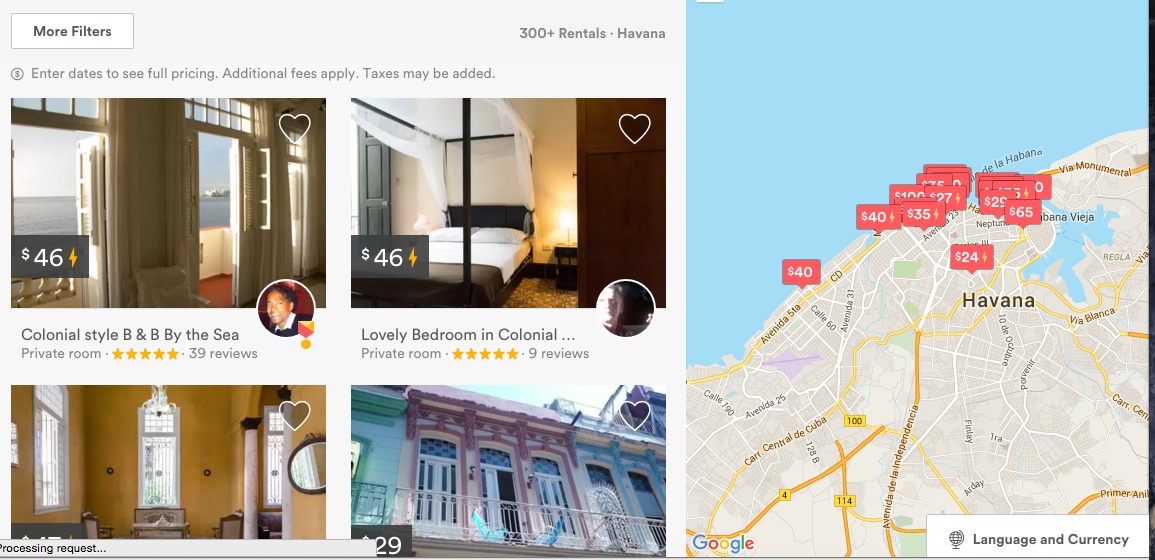The height and width of the screenshot is (560, 1155).
Task: Save Colonial style B & B to wishlist
Action: coord(294,127)
